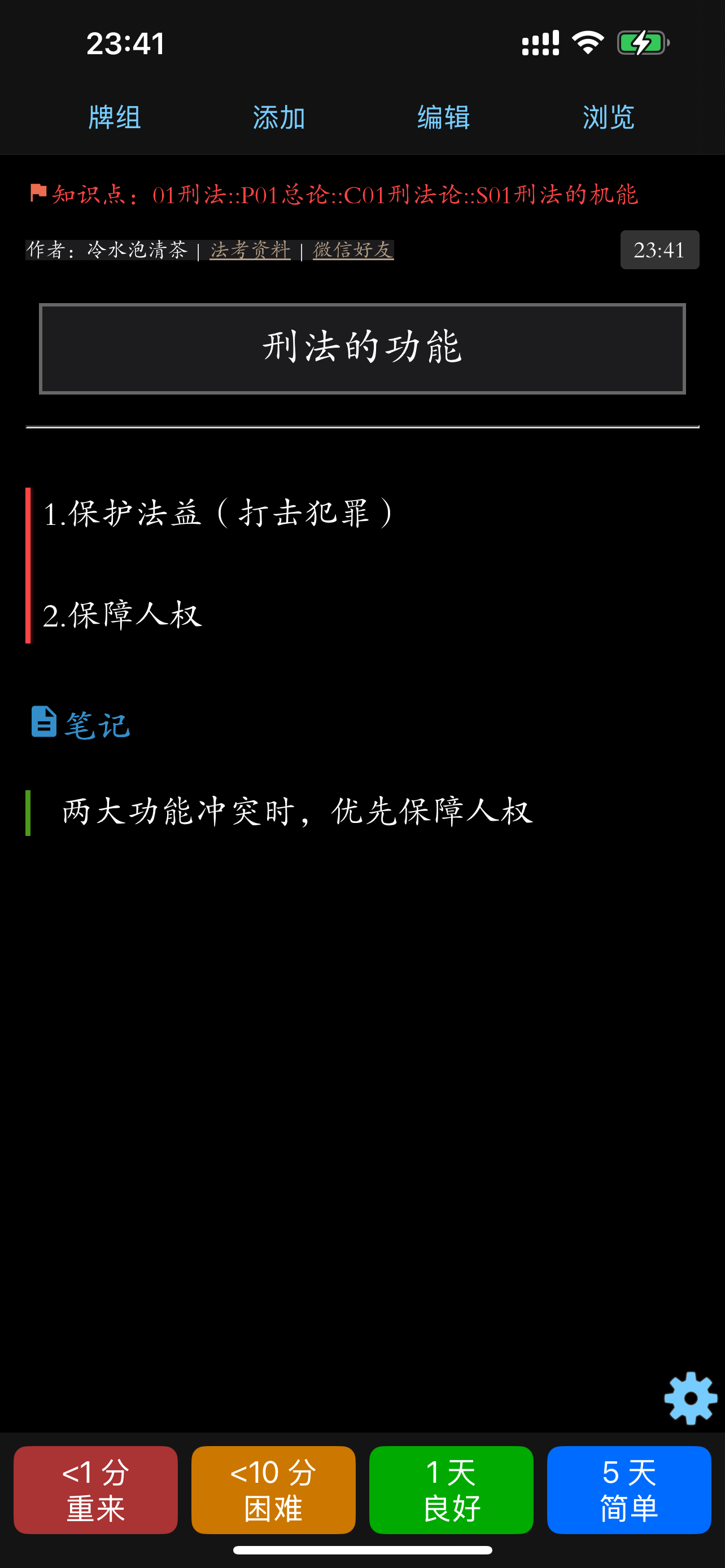The width and height of the screenshot is (725, 1568).
Task: Rate card as 困难 (<10 分)
Action: (273, 1490)
